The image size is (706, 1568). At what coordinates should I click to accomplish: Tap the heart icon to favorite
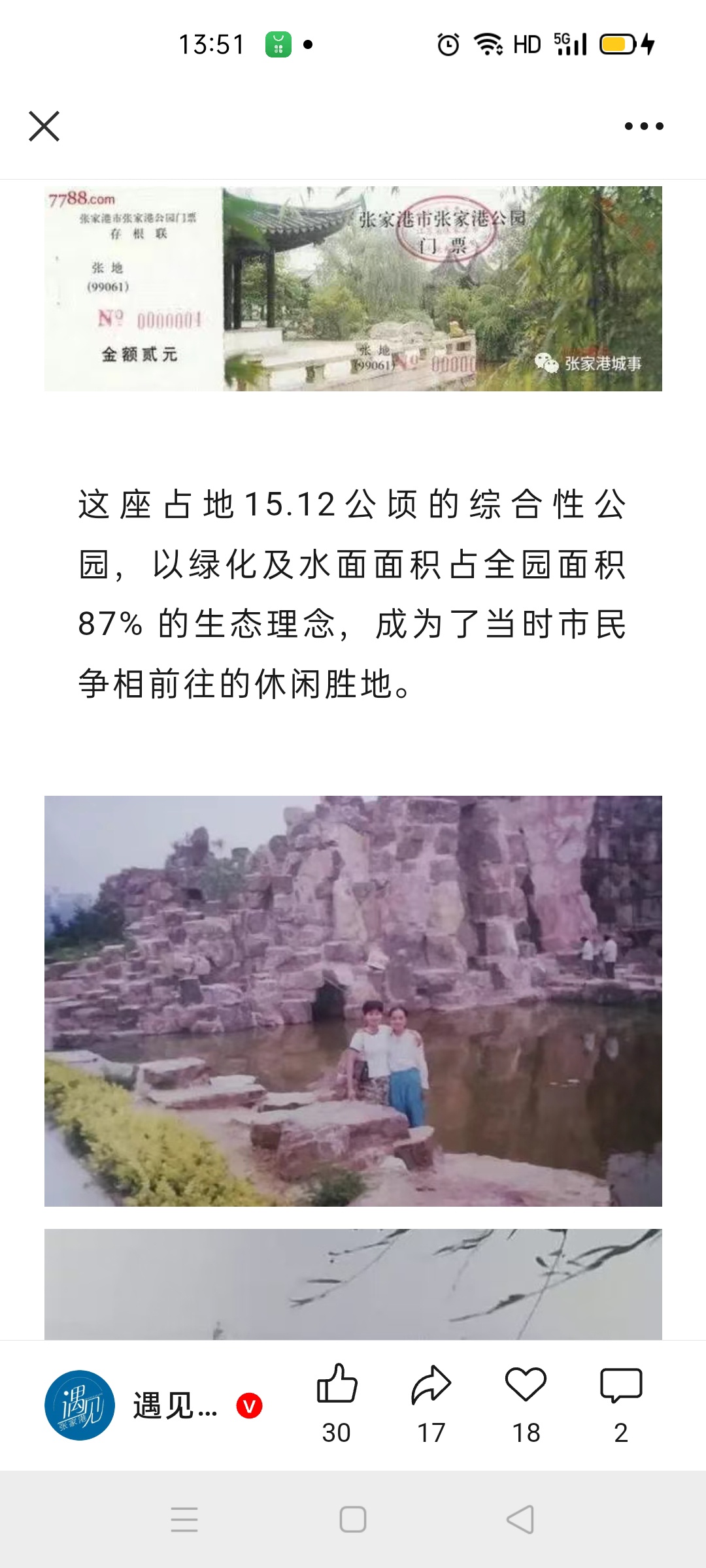click(x=526, y=1385)
